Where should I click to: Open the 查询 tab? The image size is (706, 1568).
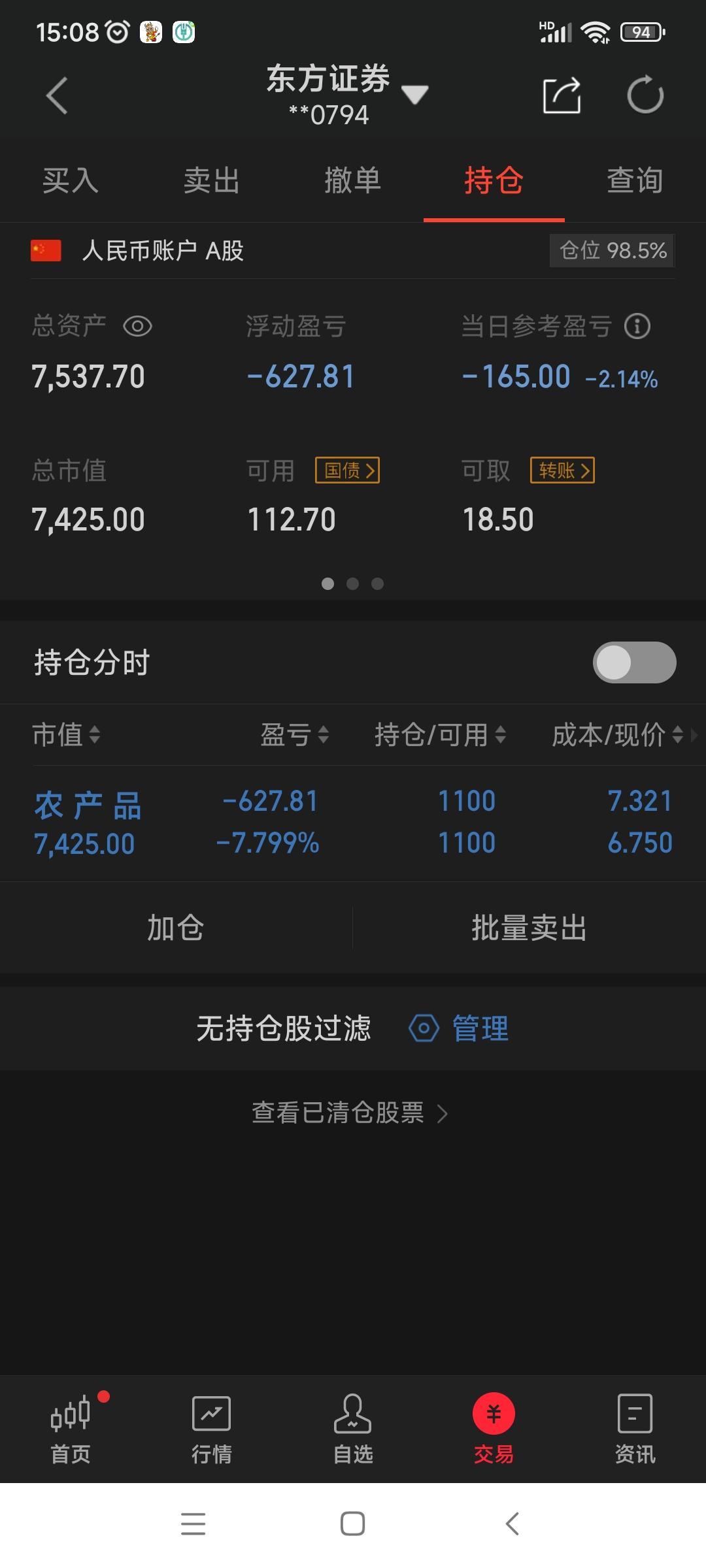[x=635, y=180]
